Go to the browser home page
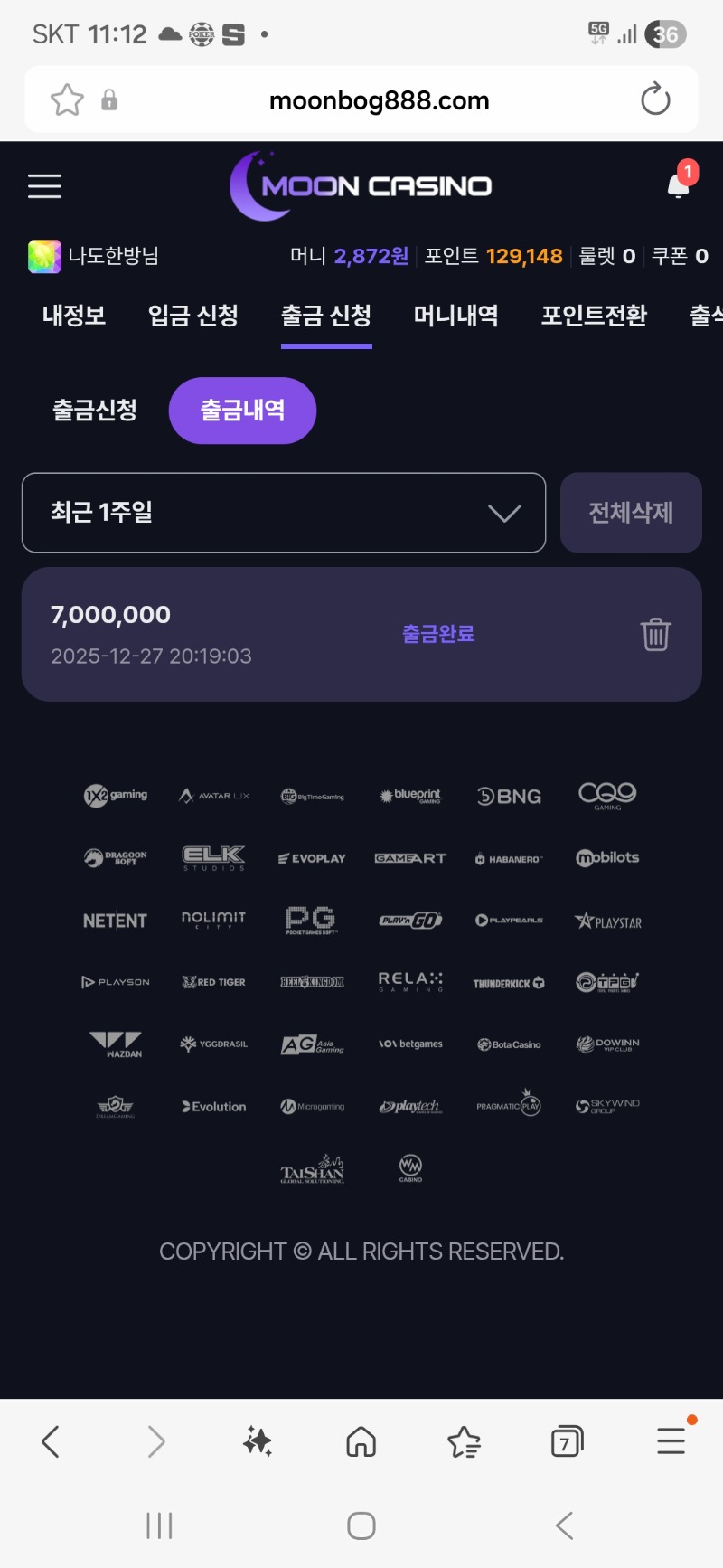This screenshot has height=1568, width=723. click(361, 1441)
